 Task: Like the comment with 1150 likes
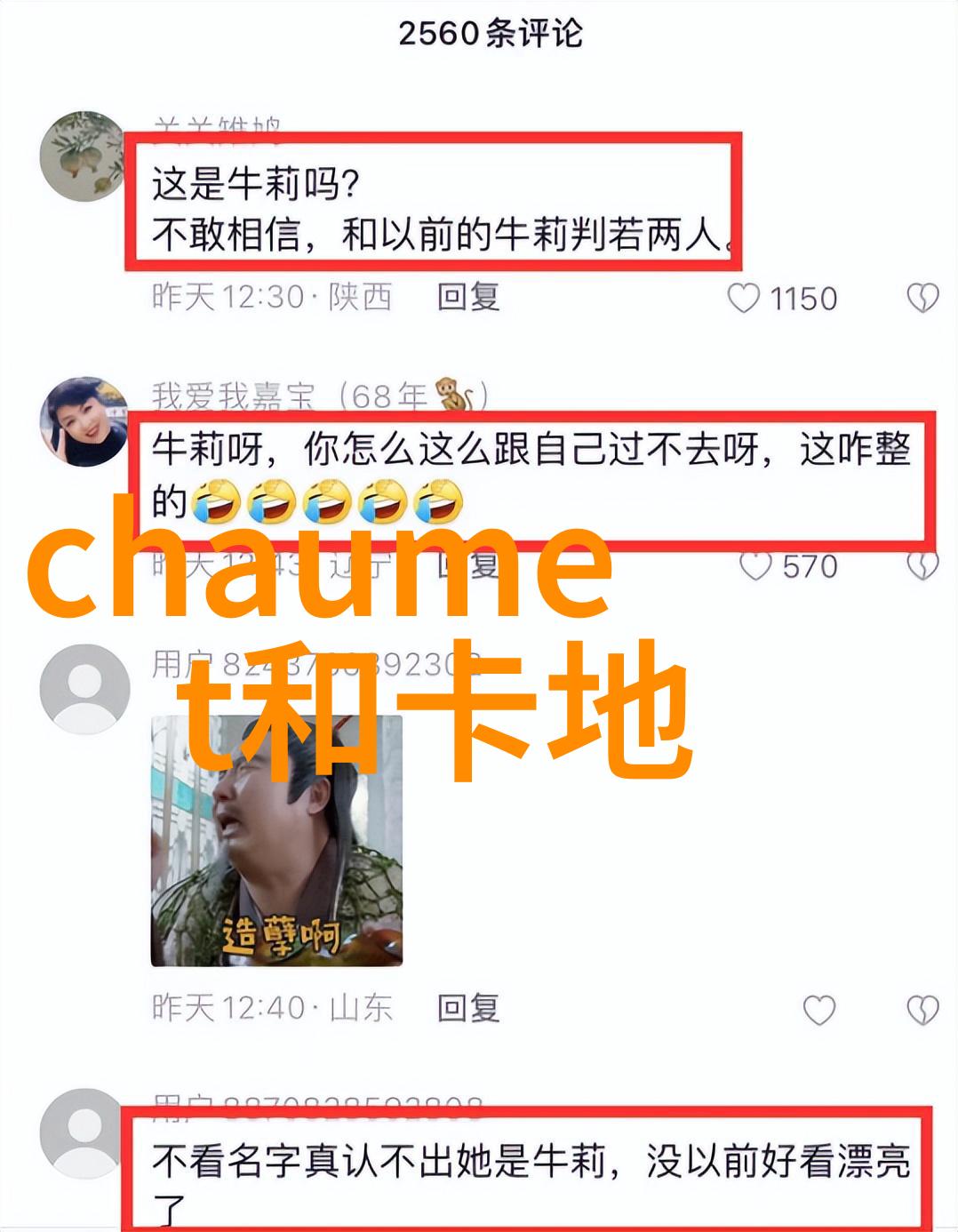744,299
